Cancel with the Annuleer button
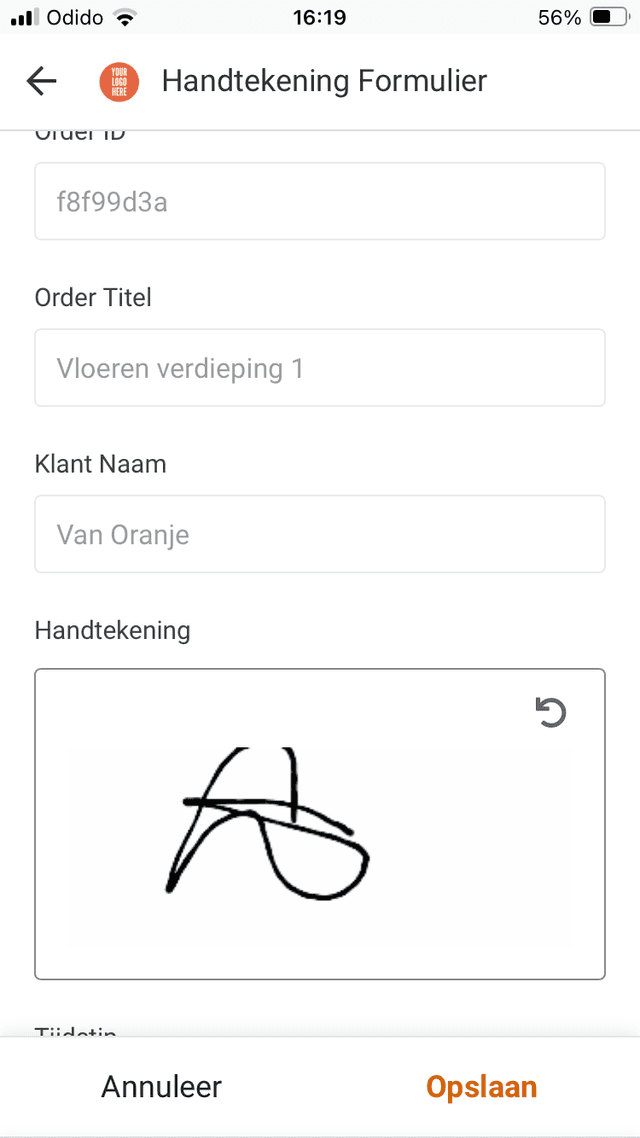 pos(161,1087)
